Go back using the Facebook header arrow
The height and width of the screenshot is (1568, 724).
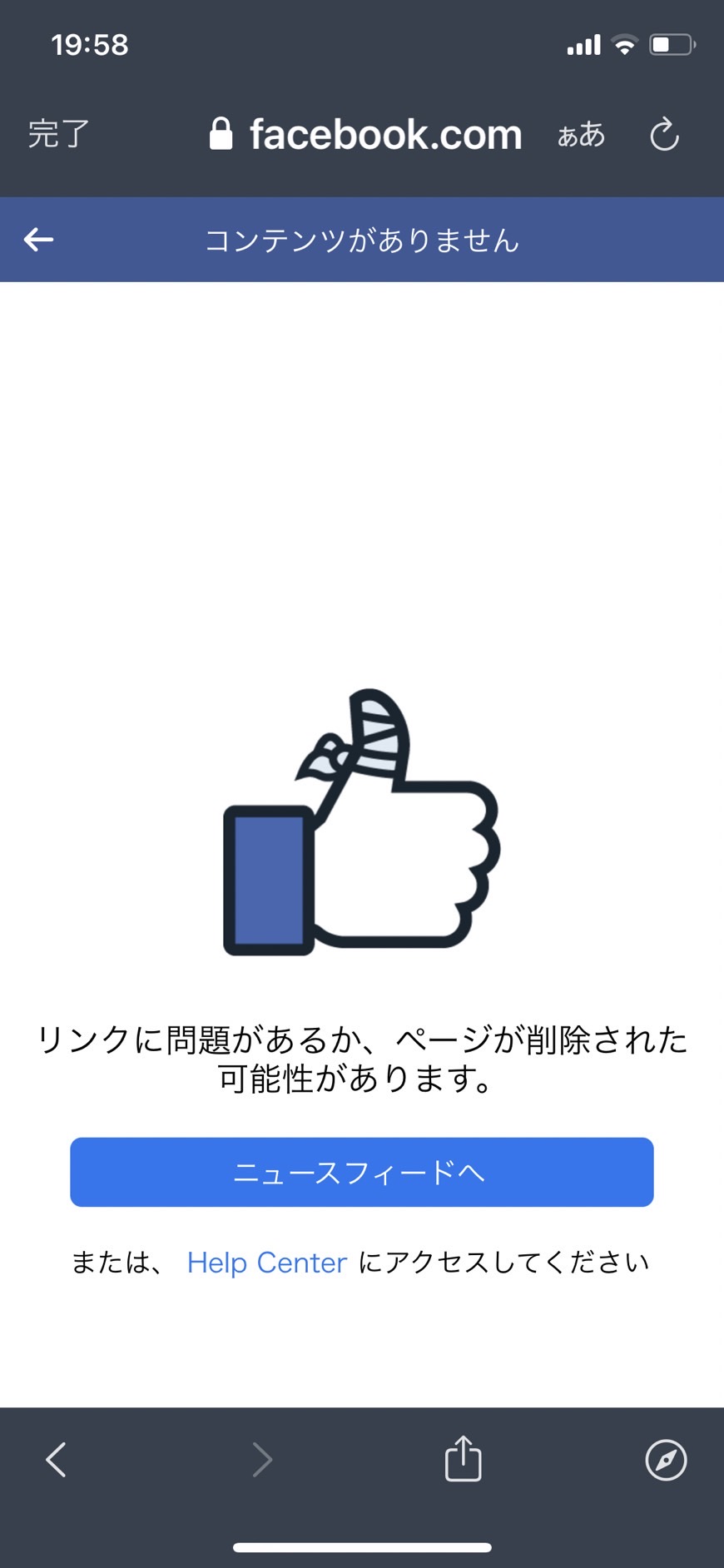(38, 240)
